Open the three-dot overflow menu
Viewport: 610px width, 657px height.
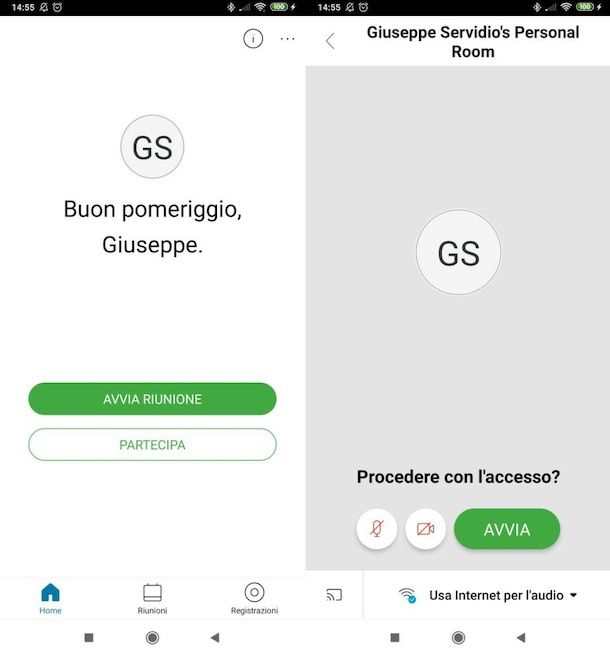coord(288,39)
